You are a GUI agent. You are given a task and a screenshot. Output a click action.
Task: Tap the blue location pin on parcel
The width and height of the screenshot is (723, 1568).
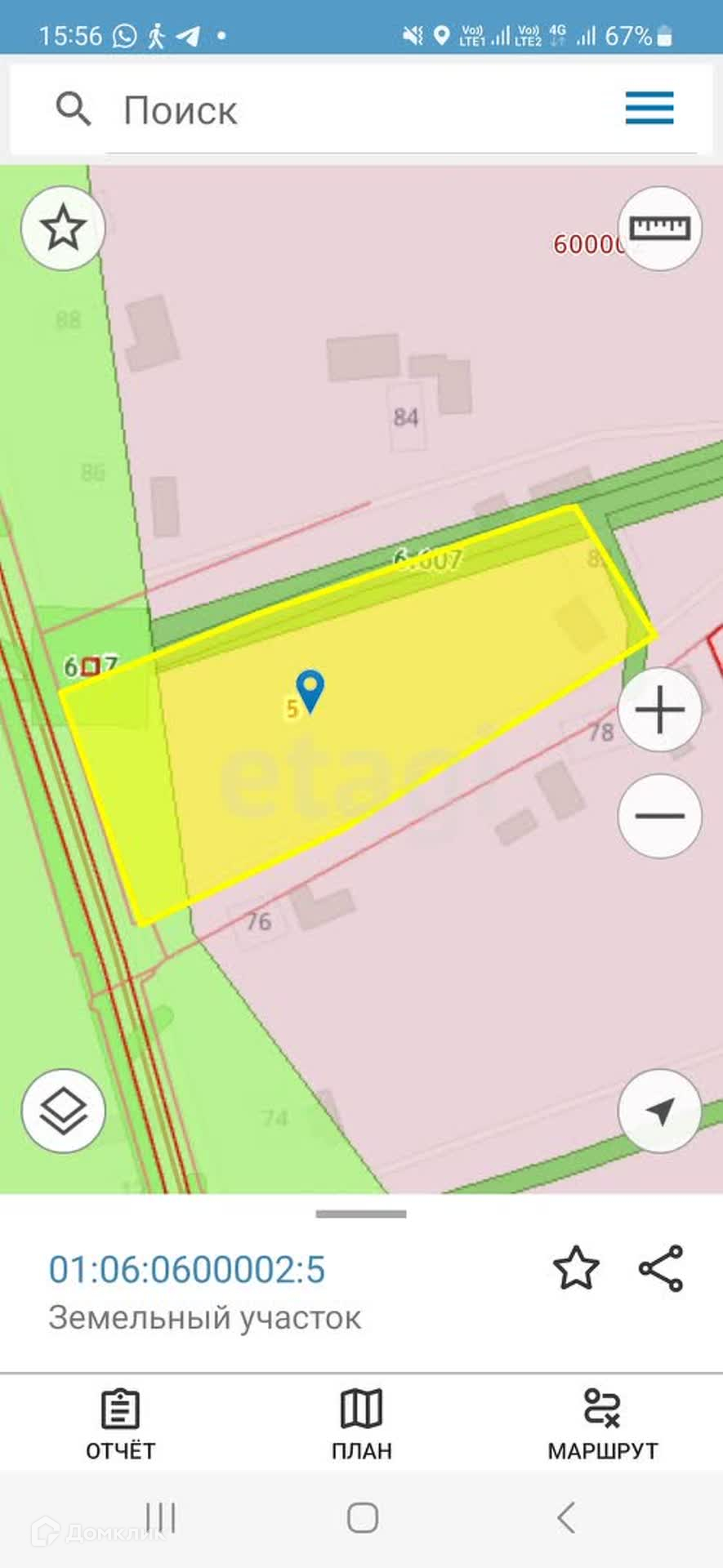tap(310, 688)
